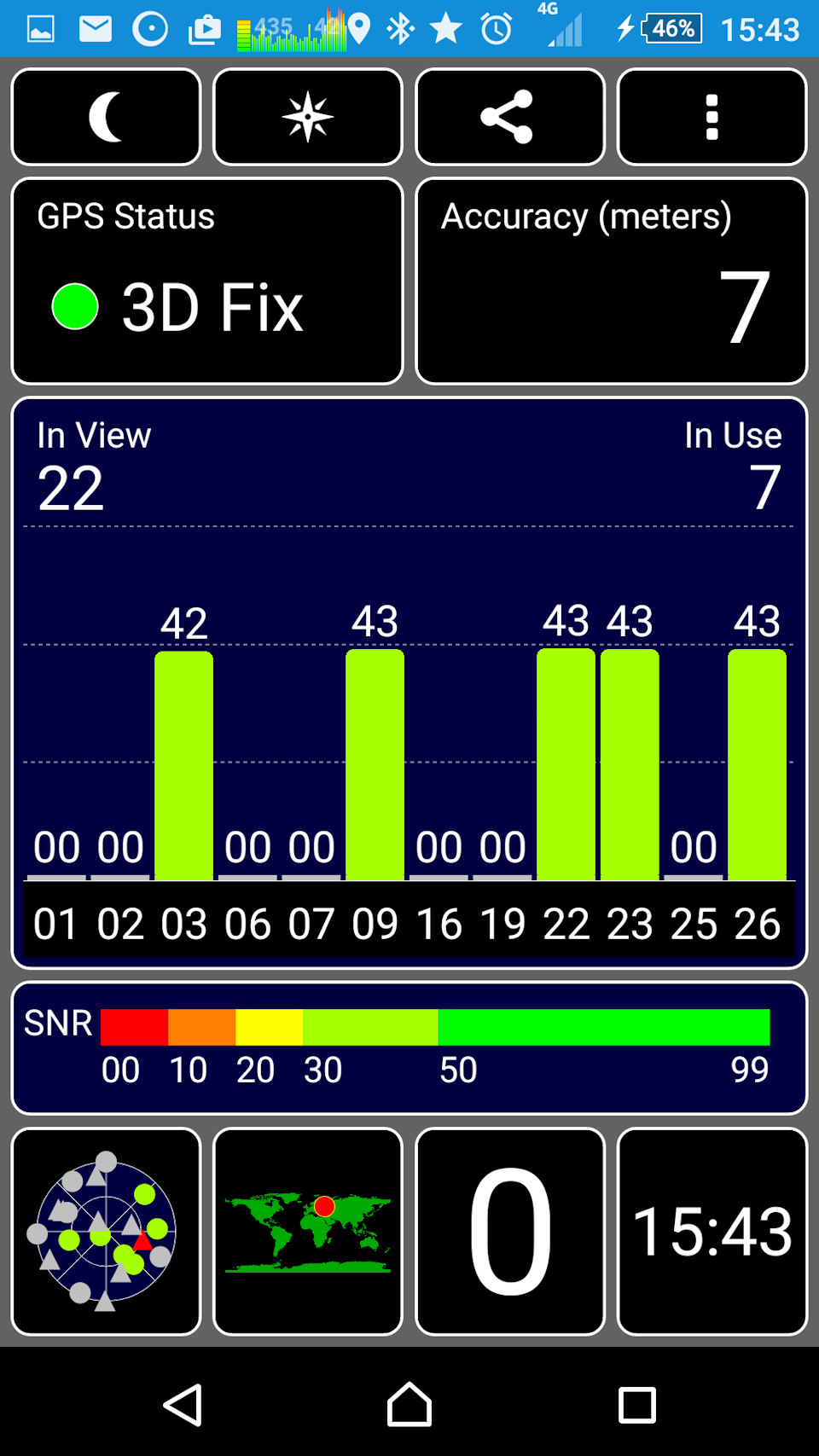Go back with the system back button
The height and width of the screenshot is (1456, 819).
(x=183, y=1405)
